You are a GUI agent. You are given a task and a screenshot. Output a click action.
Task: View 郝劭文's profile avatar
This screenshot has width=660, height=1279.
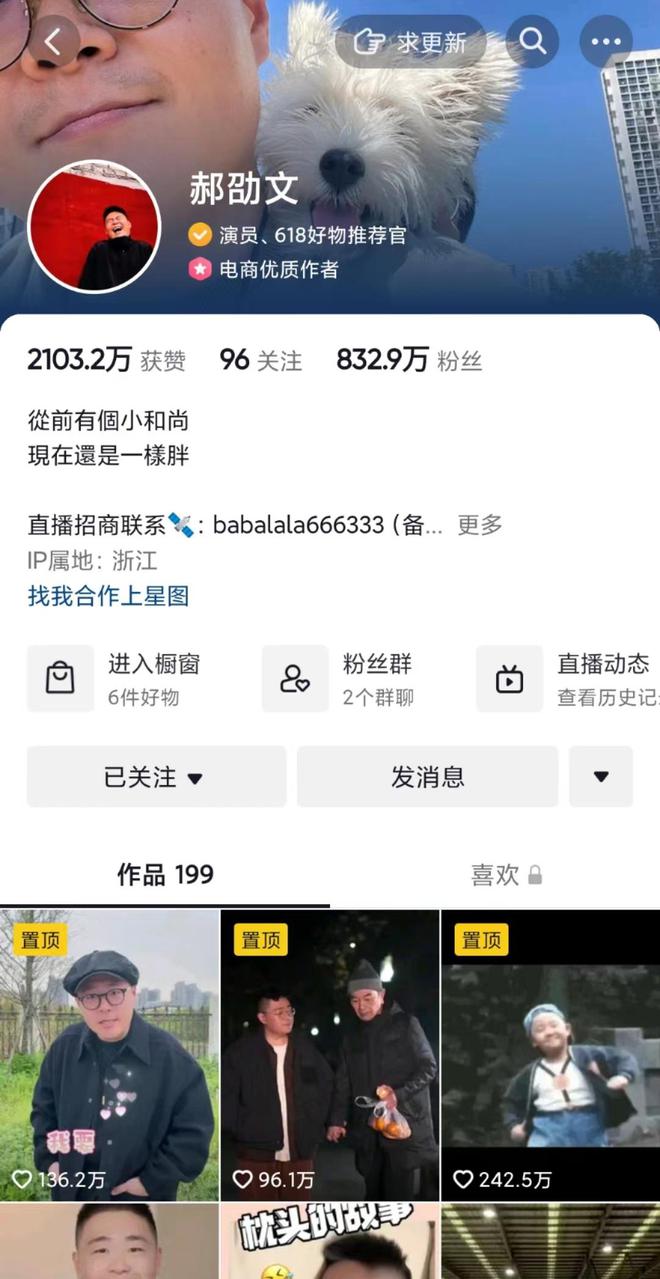(94, 226)
